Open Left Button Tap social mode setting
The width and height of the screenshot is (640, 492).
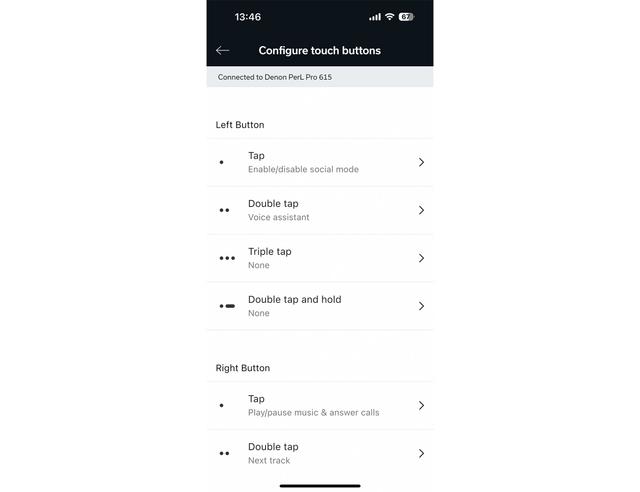320,162
